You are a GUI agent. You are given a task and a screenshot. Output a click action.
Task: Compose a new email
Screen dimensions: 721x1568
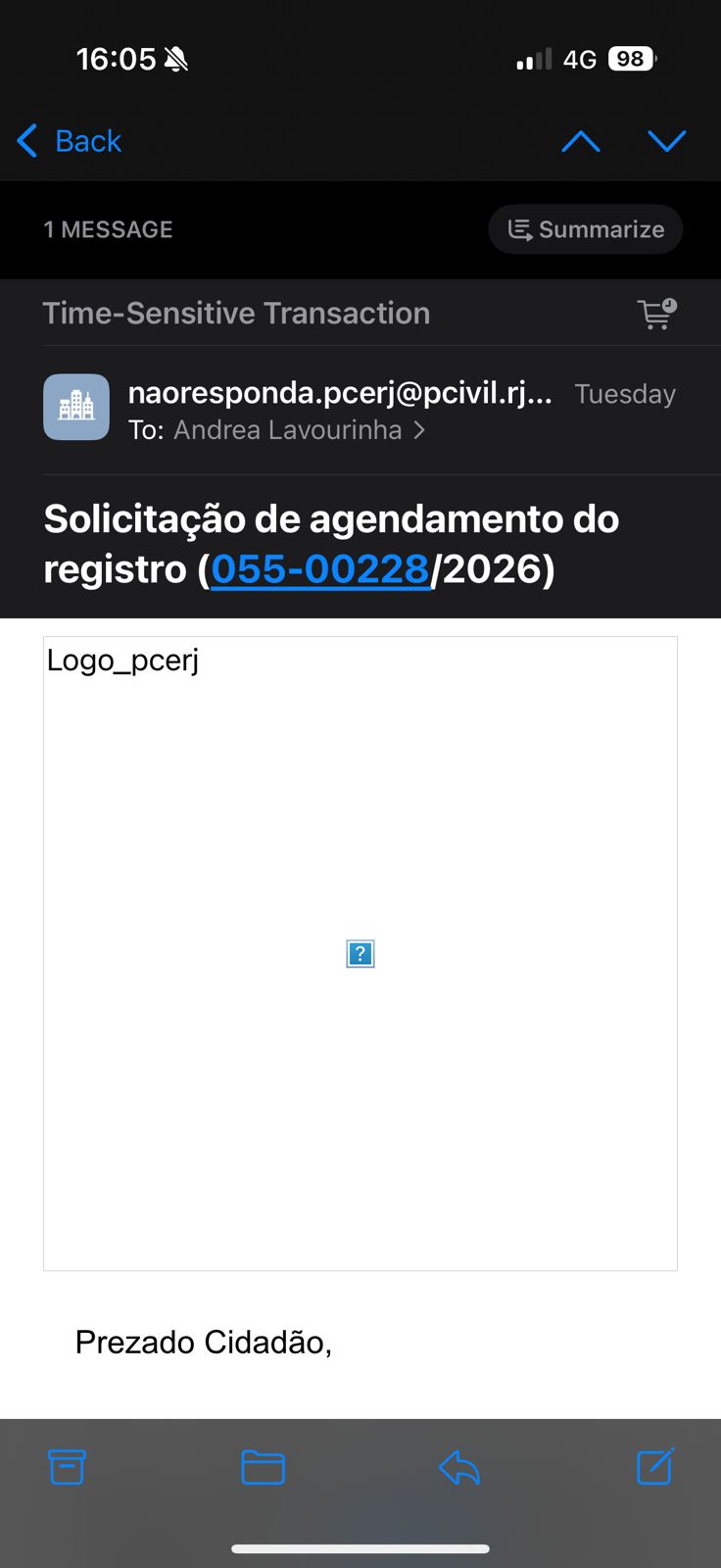[654, 1467]
